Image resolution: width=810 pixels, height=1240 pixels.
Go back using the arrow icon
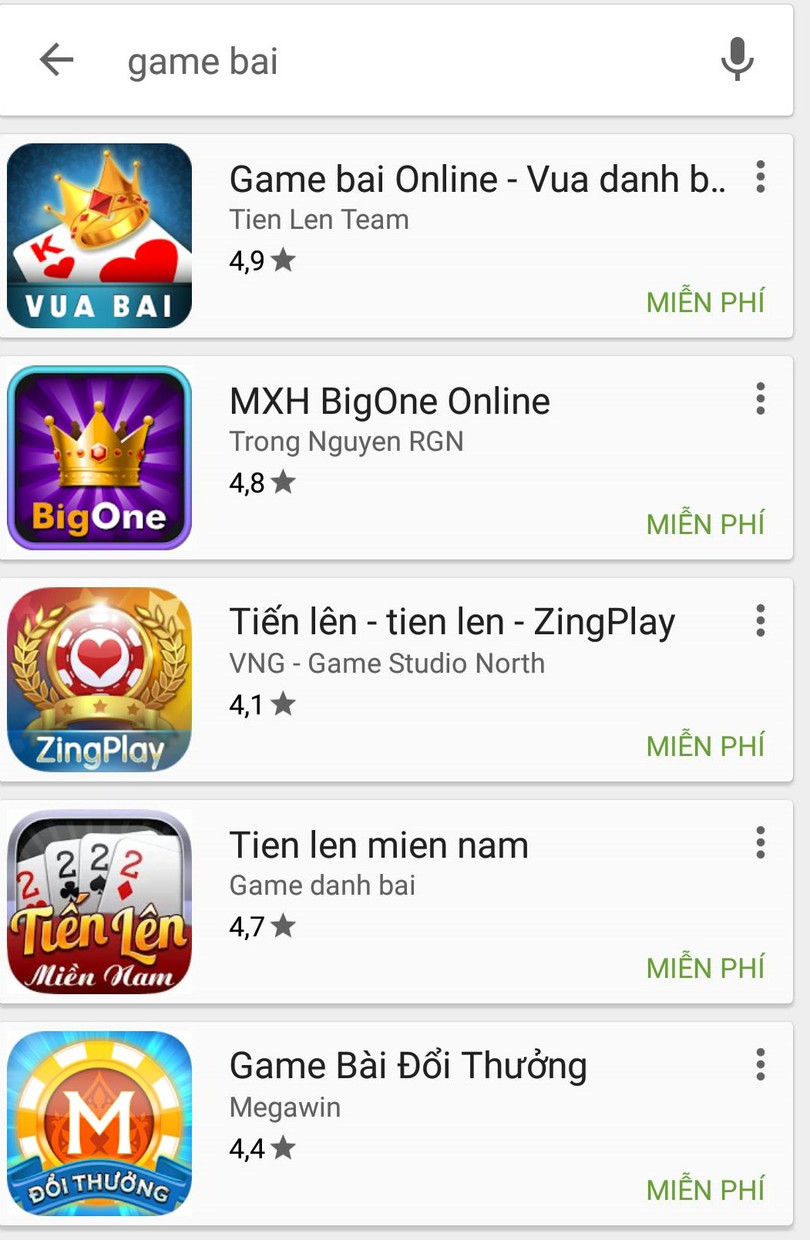pyautogui.click(x=57, y=60)
